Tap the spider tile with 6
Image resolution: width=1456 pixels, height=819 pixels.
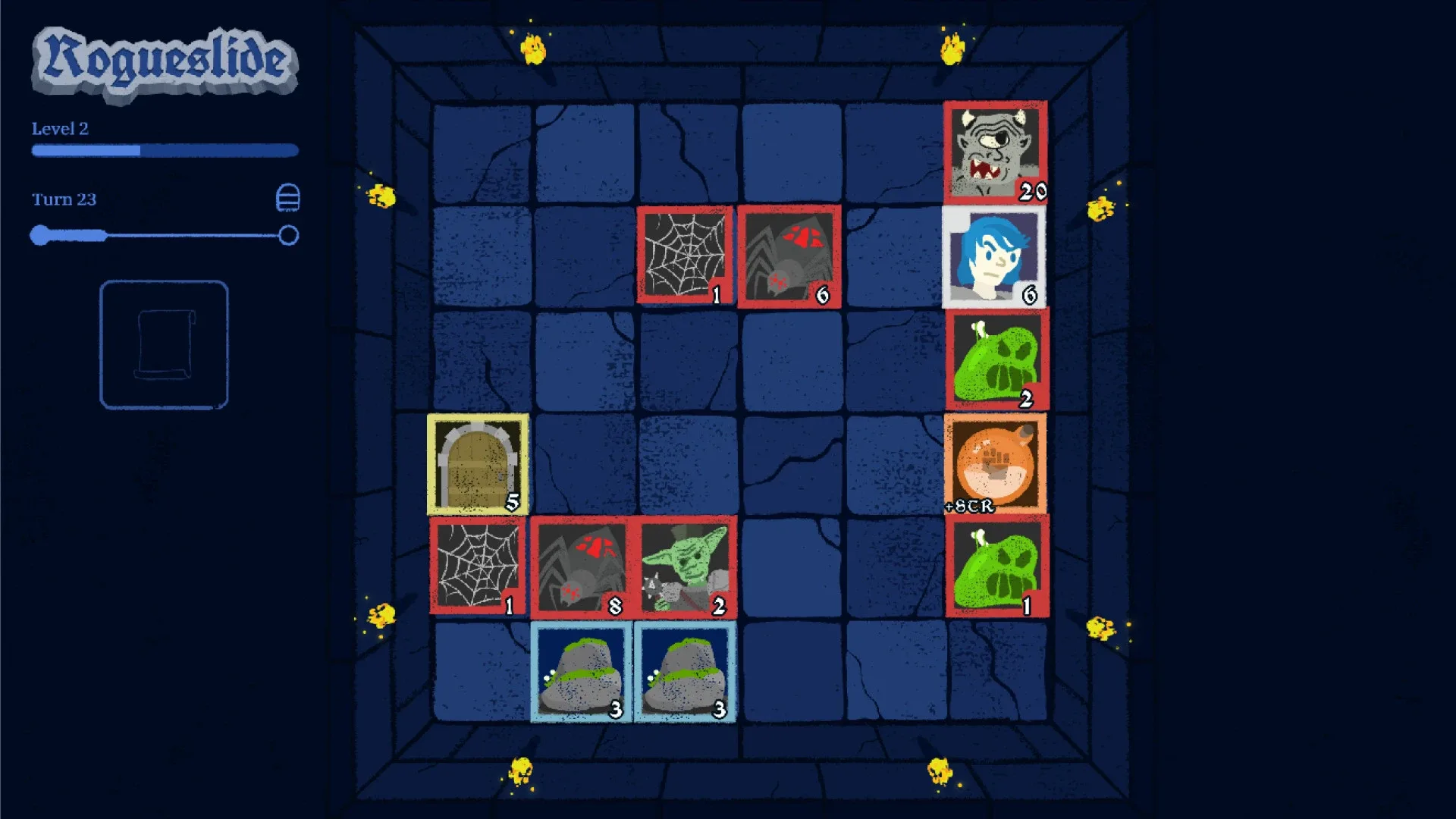[789, 257]
